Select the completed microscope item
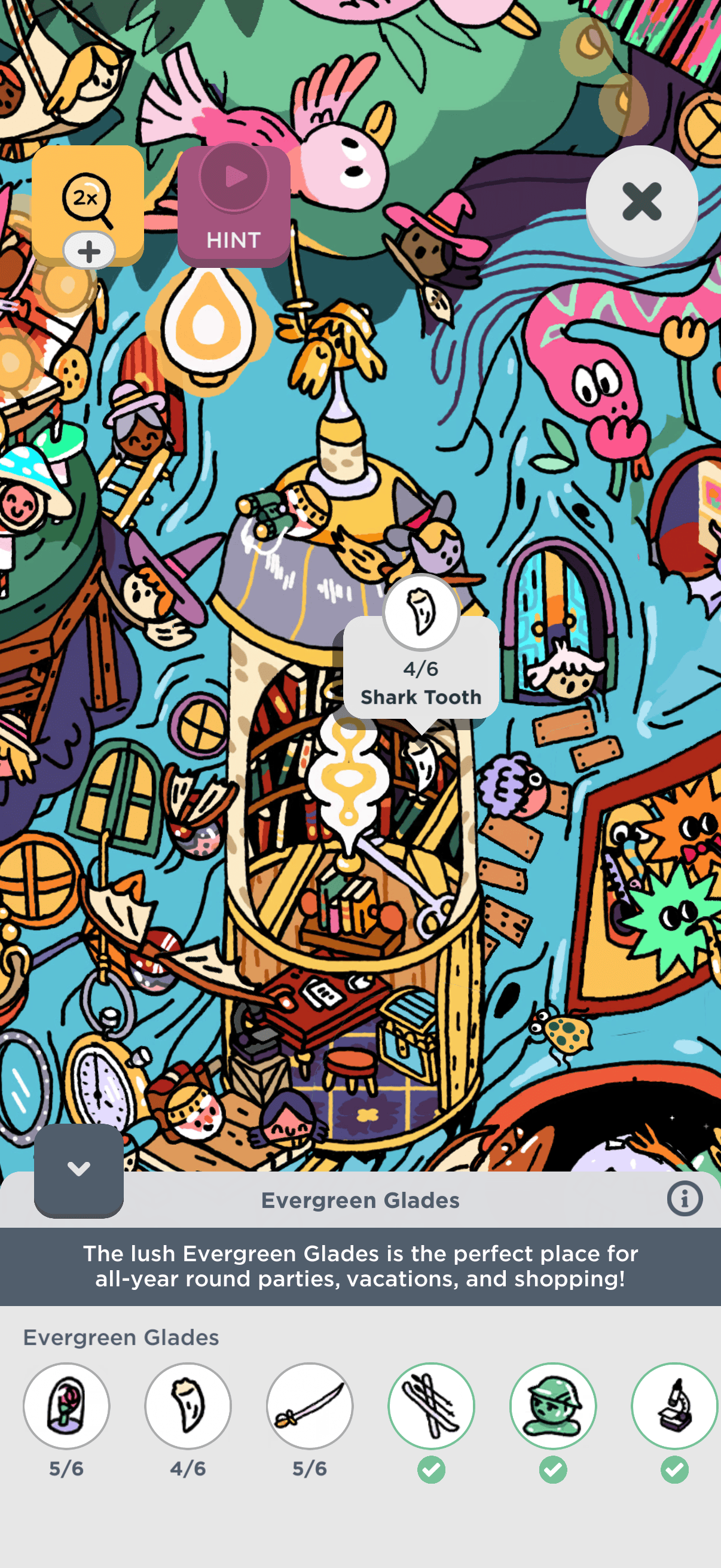The image size is (721, 1568). click(x=675, y=1405)
